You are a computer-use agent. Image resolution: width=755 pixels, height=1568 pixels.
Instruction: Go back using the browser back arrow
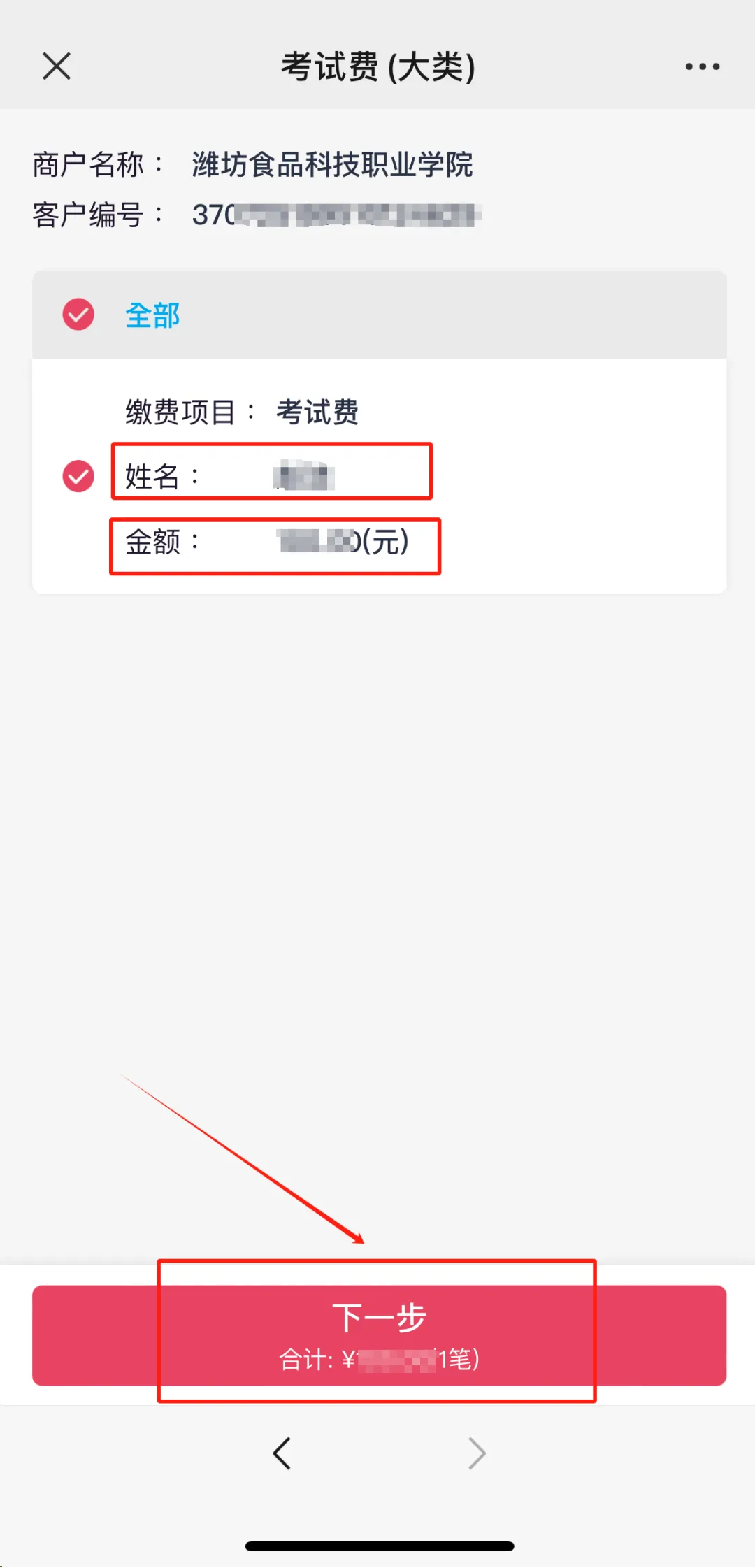(282, 1453)
